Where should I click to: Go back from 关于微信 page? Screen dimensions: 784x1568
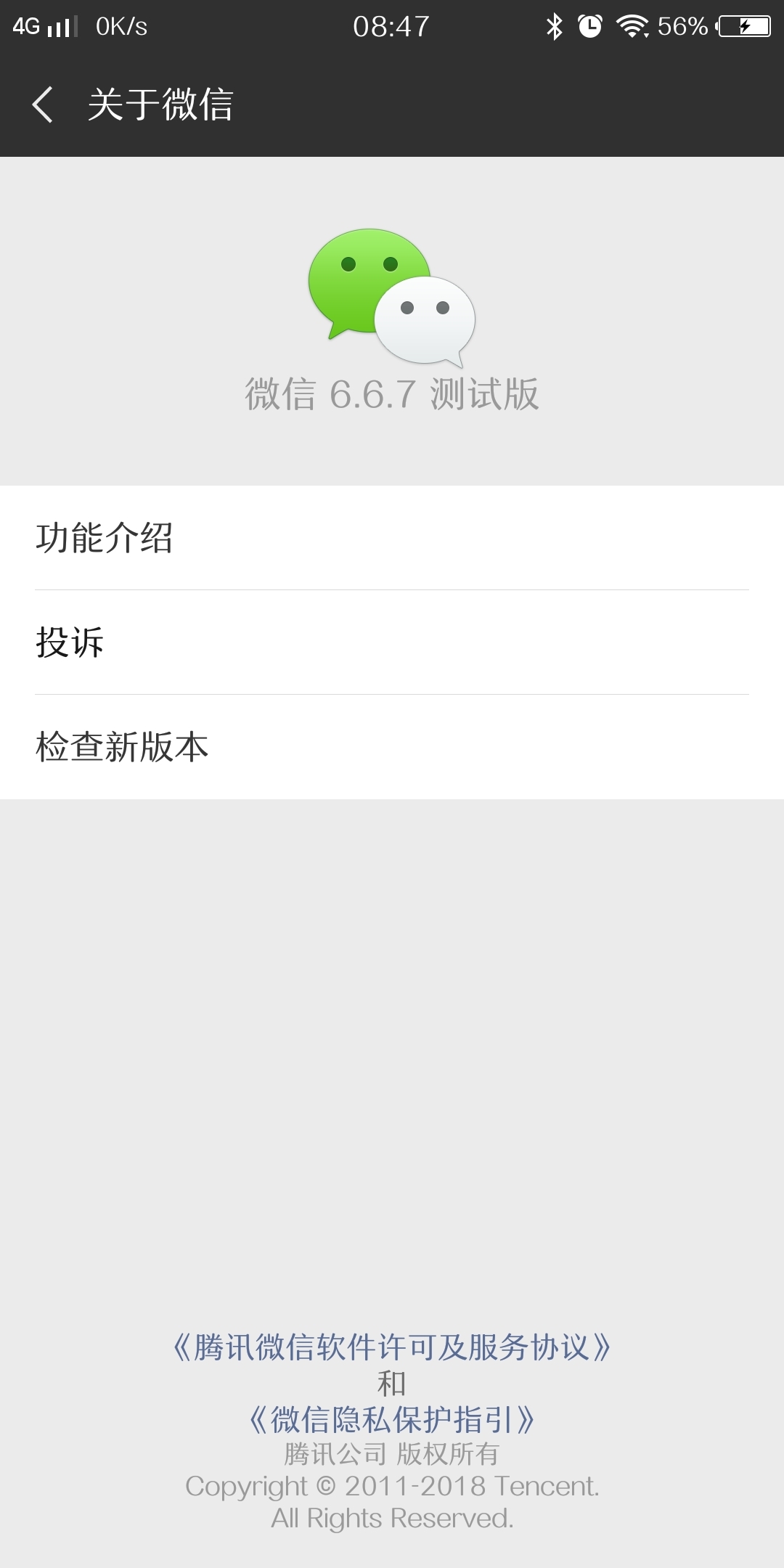pos(44,104)
